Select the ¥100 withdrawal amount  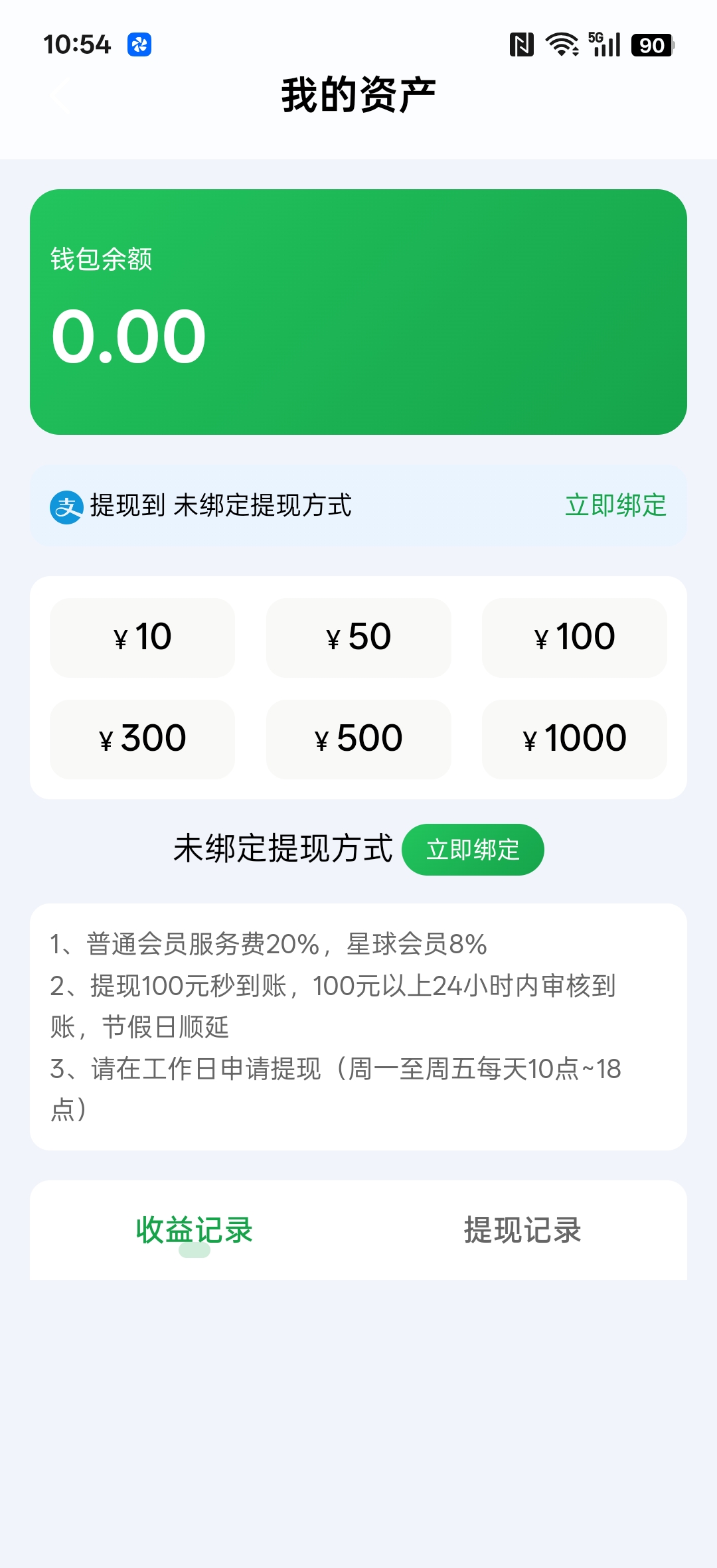pyautogui.click(x=574, y=637)
